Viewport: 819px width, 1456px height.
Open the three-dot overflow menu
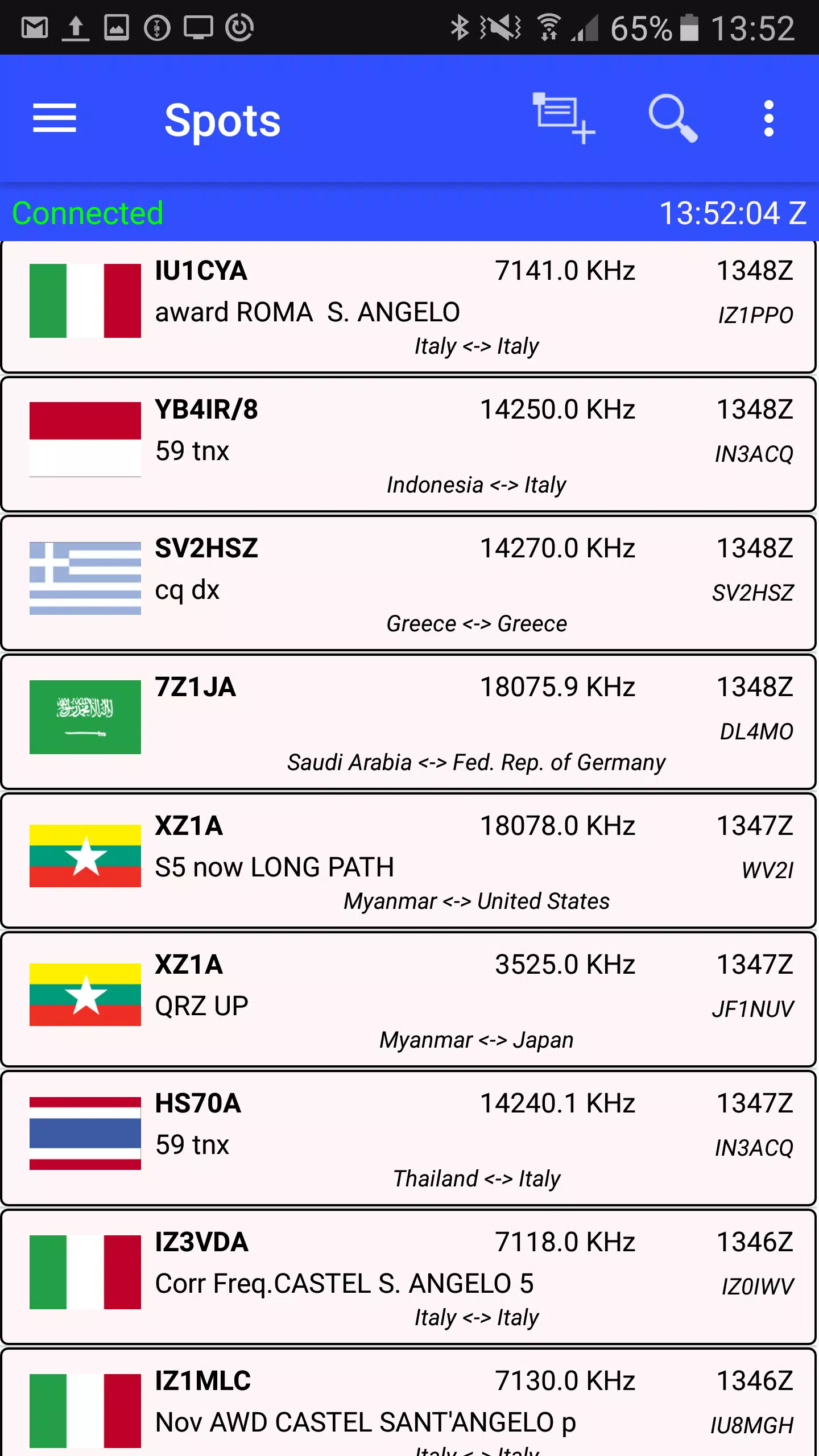coord(769,118)
